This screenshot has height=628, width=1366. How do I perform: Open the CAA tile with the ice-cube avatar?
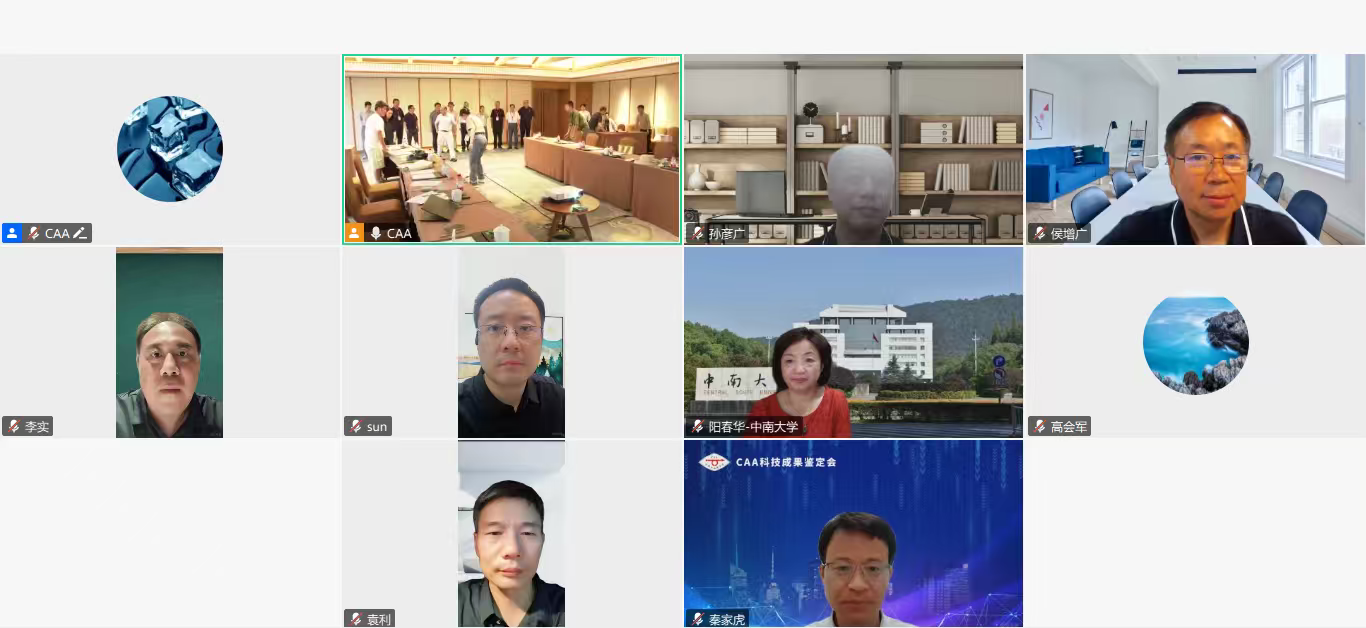(170, 149)
